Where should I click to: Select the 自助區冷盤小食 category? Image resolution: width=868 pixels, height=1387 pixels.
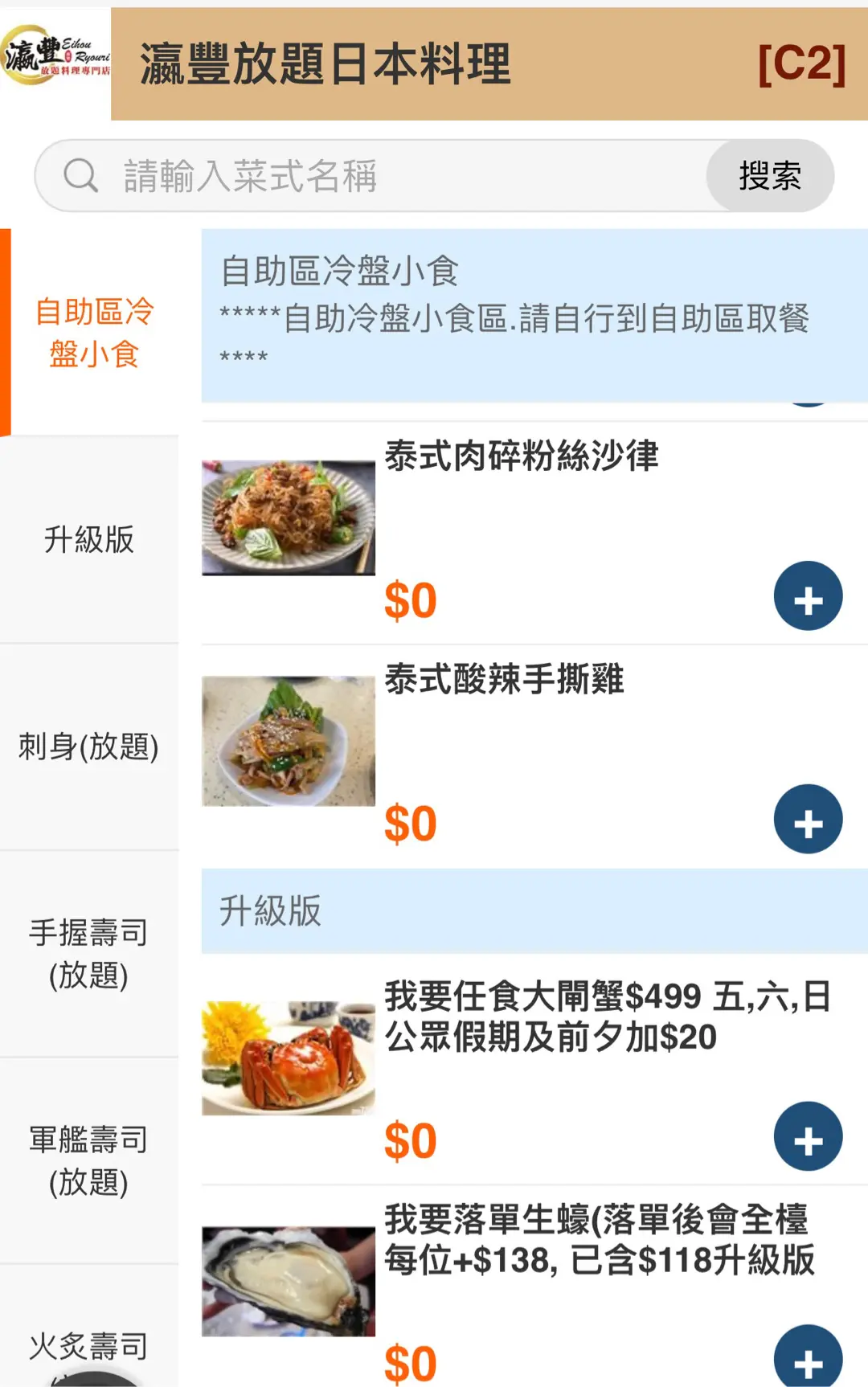[93, 333]
